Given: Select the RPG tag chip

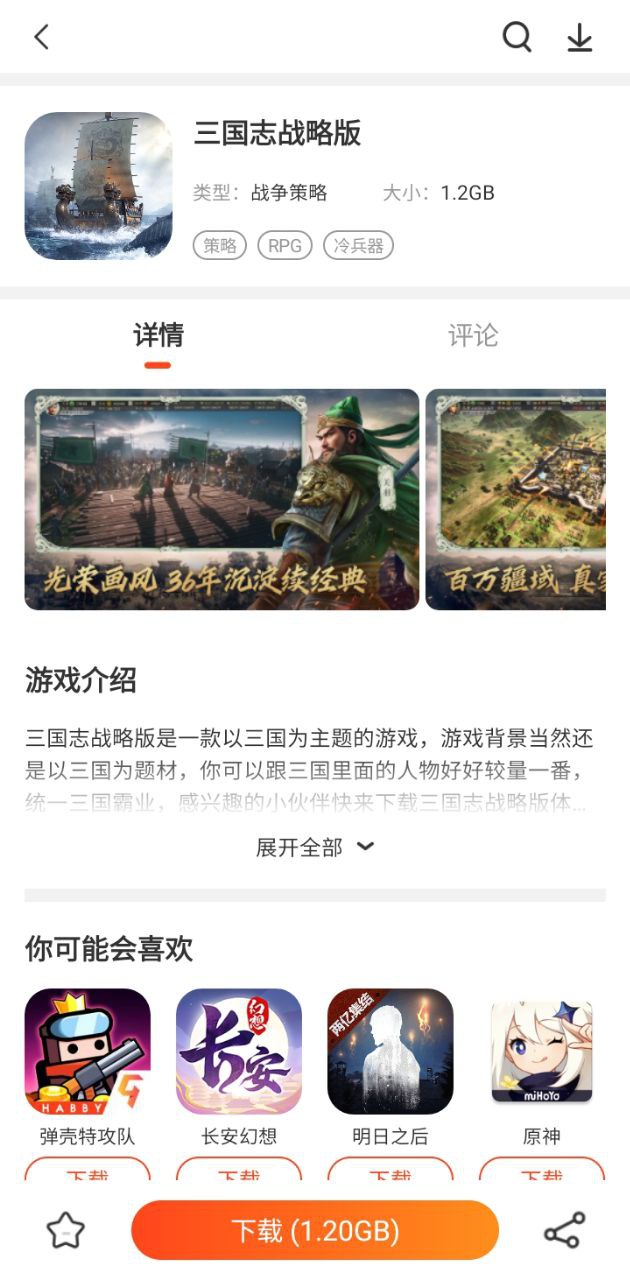Looking at the screenshot, I should coord(285,245).
